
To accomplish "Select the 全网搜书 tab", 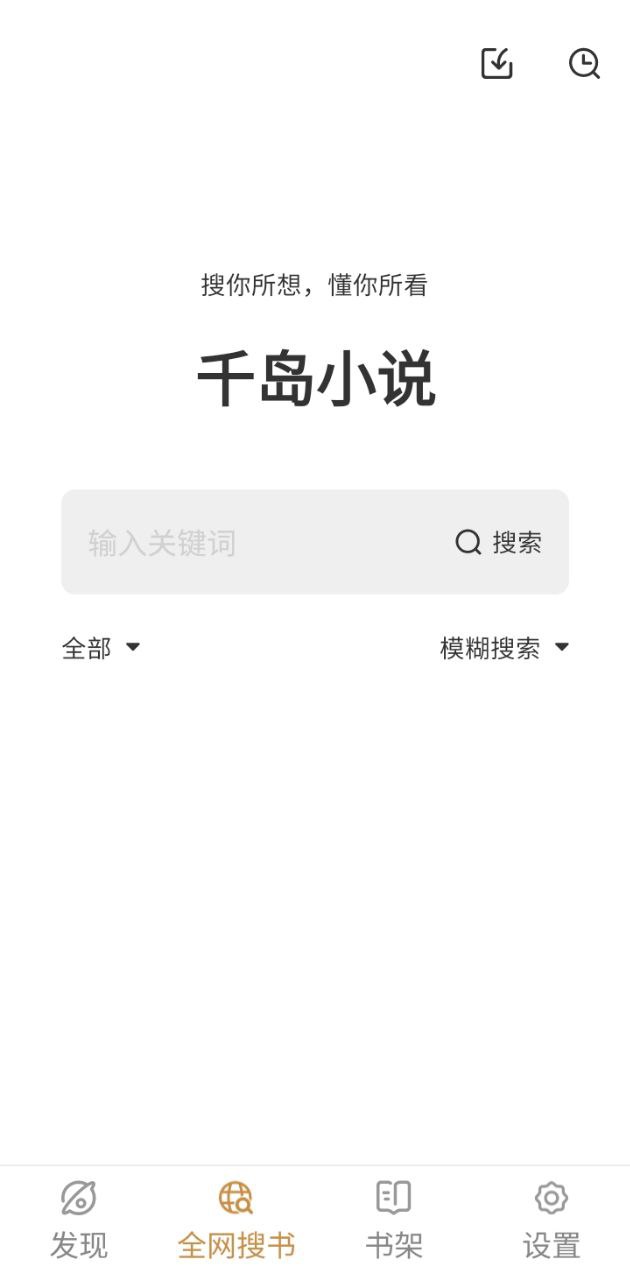I will pos(236,1221).
